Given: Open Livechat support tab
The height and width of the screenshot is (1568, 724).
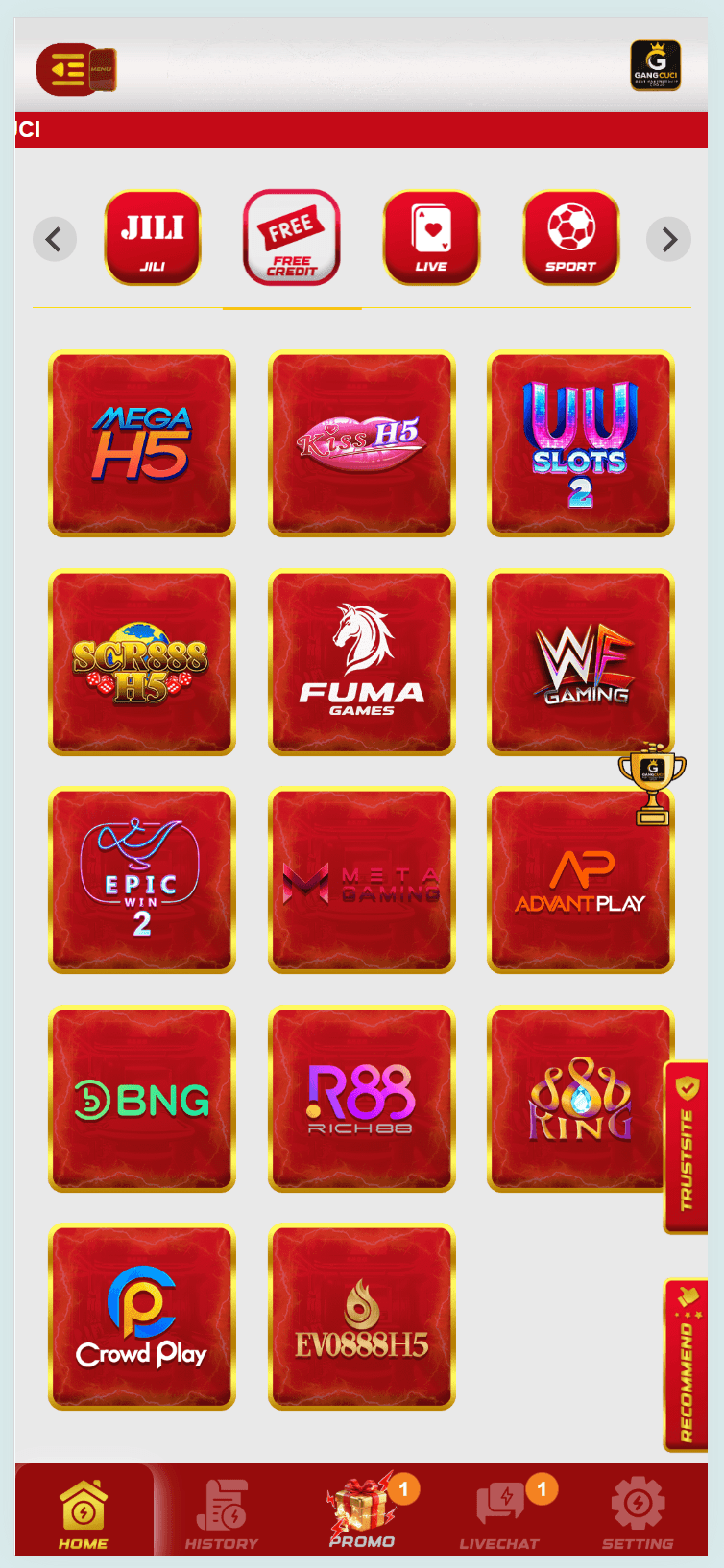Looking at the screenshot, I should pos(500,1514).
